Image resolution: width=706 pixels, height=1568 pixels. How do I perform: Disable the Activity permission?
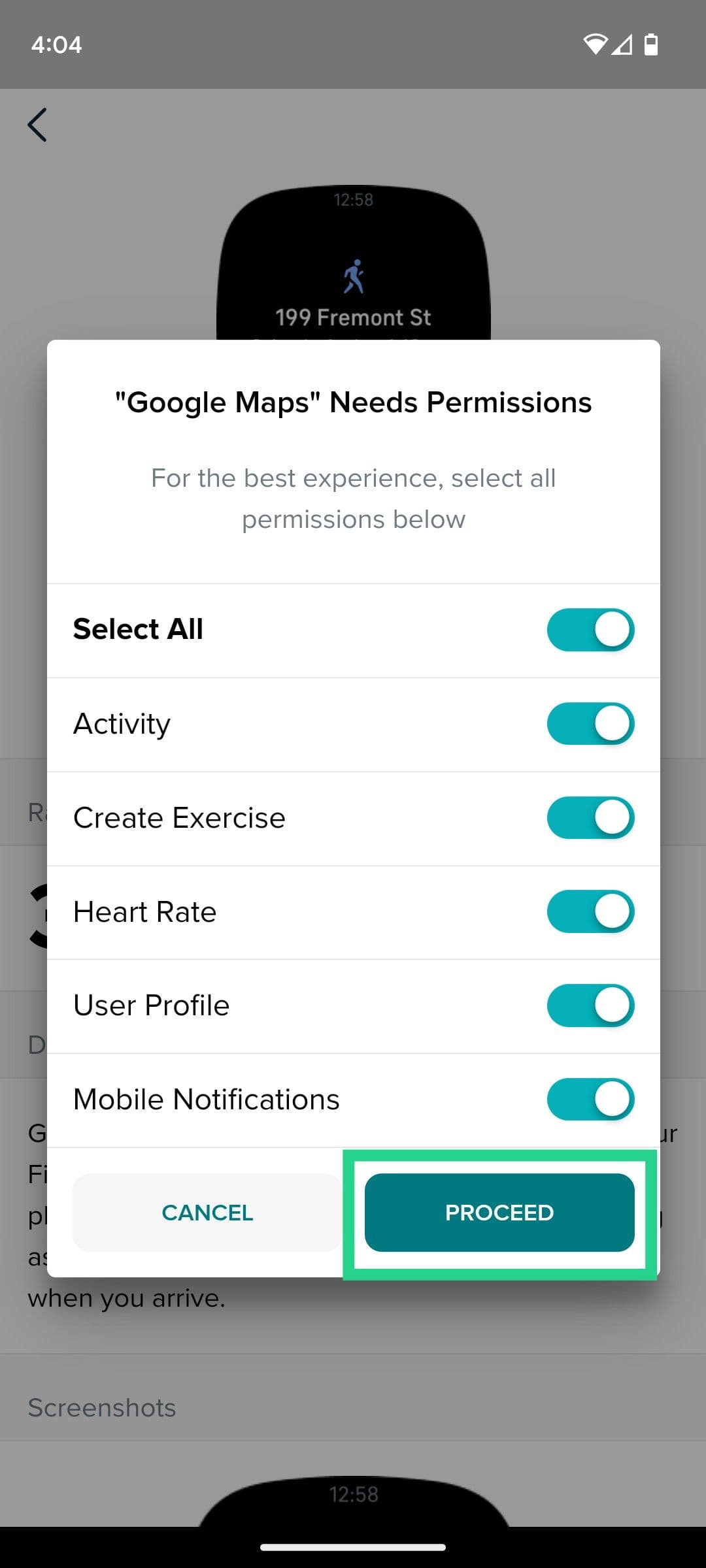[x=590, y=724]
